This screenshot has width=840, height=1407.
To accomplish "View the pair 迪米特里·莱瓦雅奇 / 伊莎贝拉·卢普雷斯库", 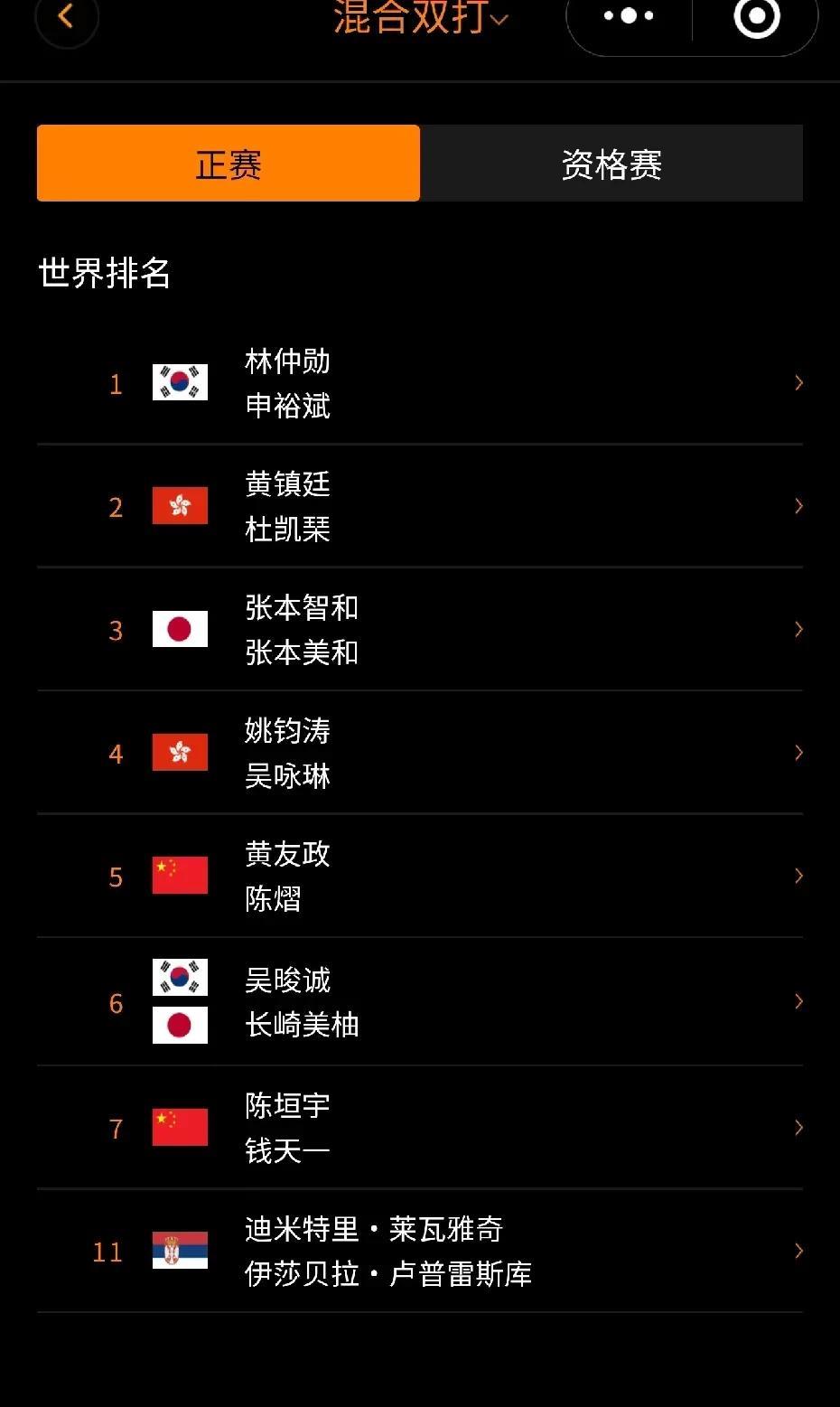I will click(x=420, y=1251).
